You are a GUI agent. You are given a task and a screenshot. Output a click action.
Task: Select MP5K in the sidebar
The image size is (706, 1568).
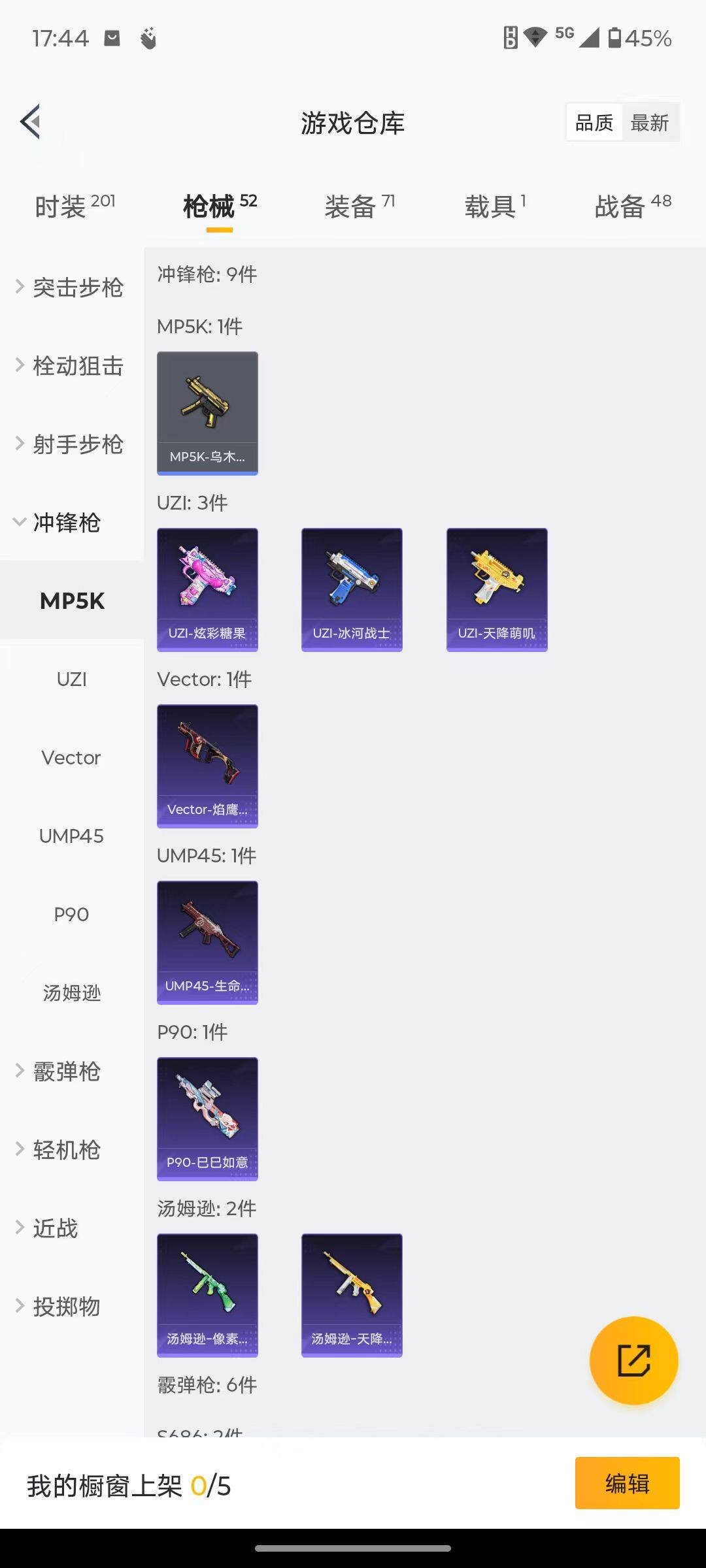[x=72, y=601]
